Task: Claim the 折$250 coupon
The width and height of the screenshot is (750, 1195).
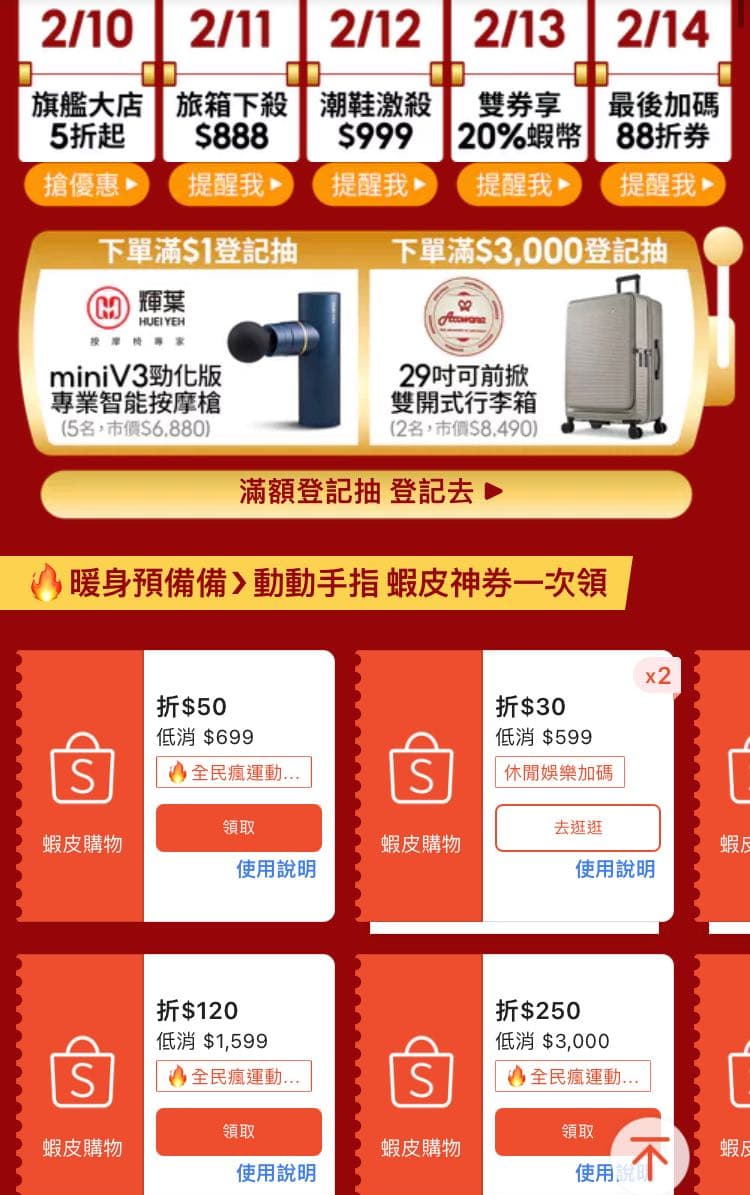Action: (x=560, y=1132)
